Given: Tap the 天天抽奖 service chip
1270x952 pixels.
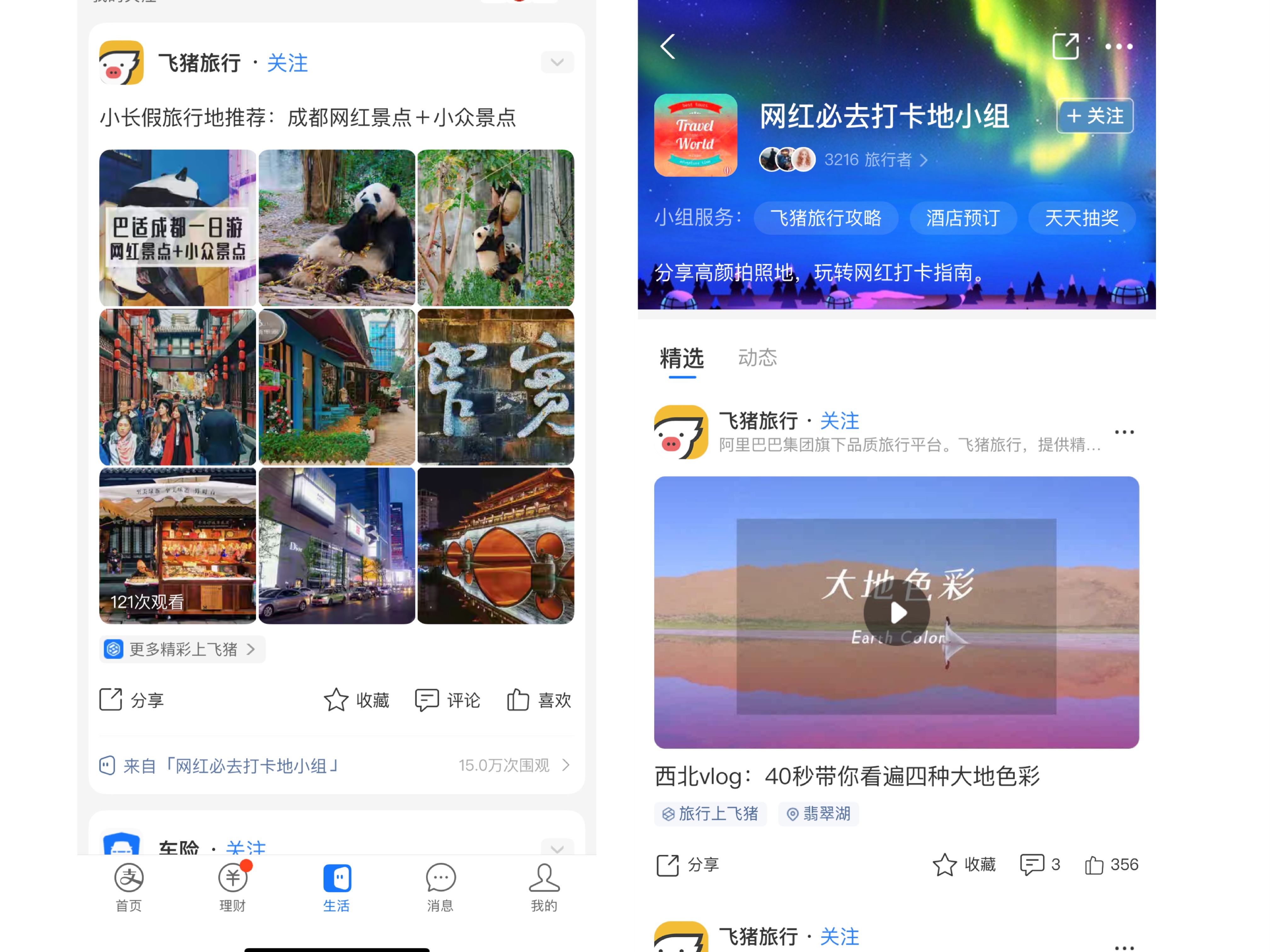Looking at the screenshot, I should [x=1081, y=218].
